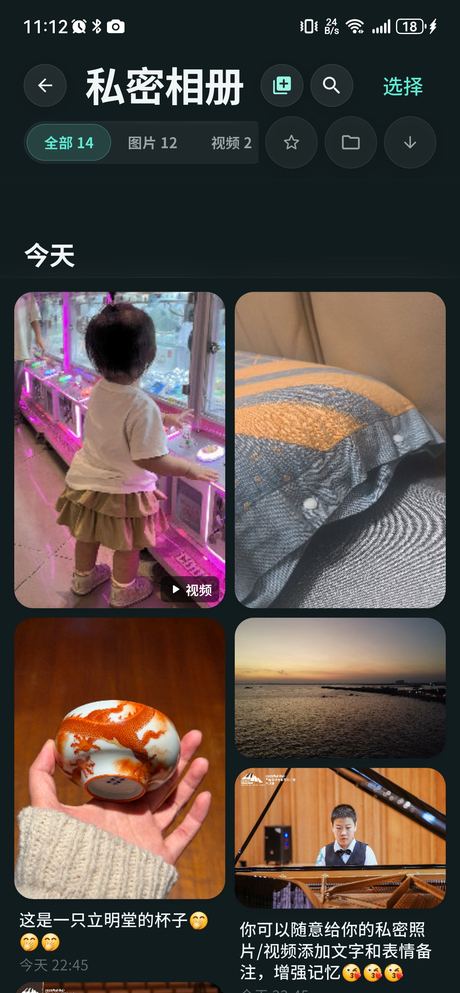460x993 pixels.
Task: Switch to the 视频 2 tab
Action: (231, 142)
